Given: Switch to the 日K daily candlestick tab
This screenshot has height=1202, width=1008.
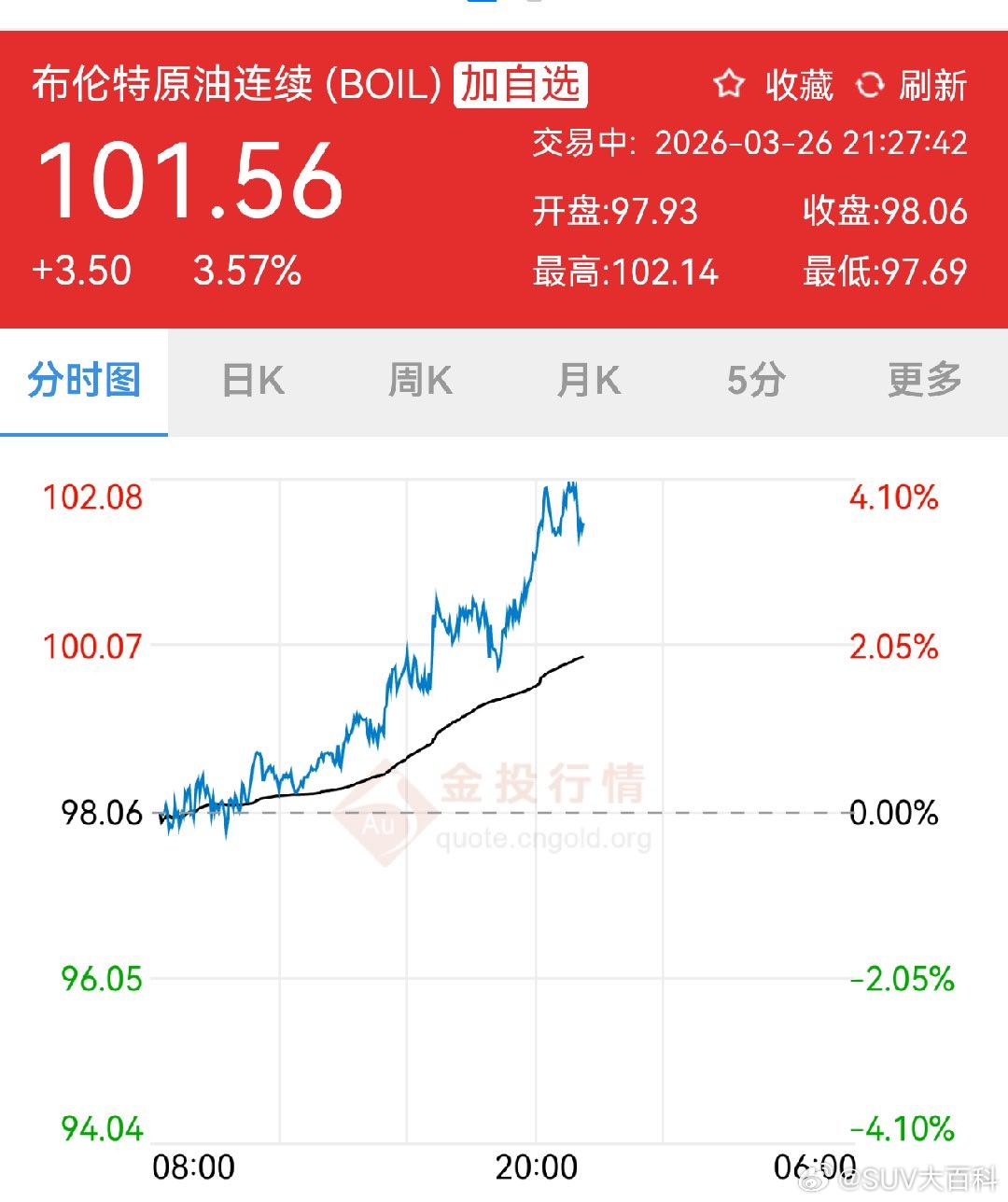Looking at the screenshot, I should pos(253,381).
